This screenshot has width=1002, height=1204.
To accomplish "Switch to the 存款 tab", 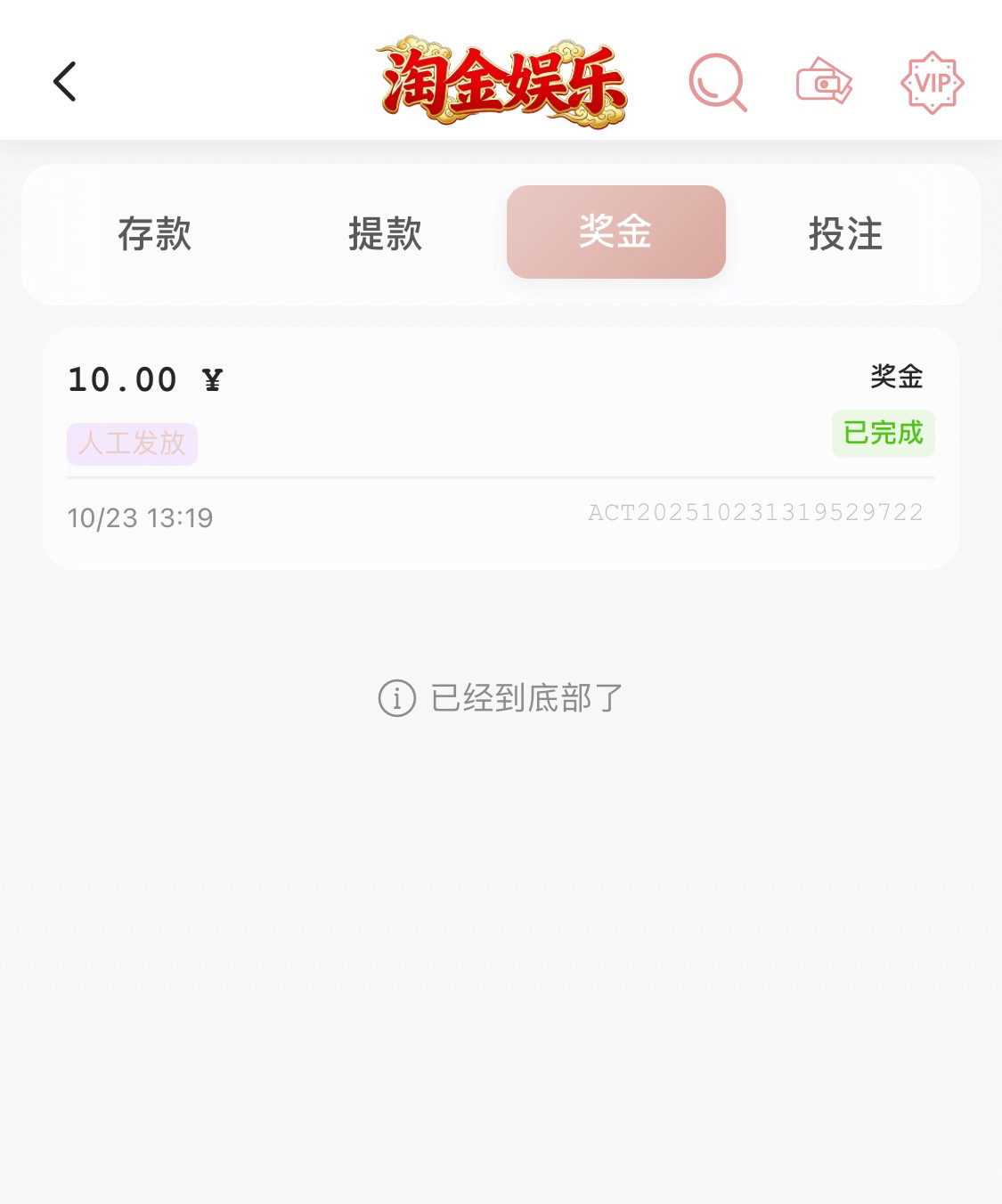I will pos(155,233).
